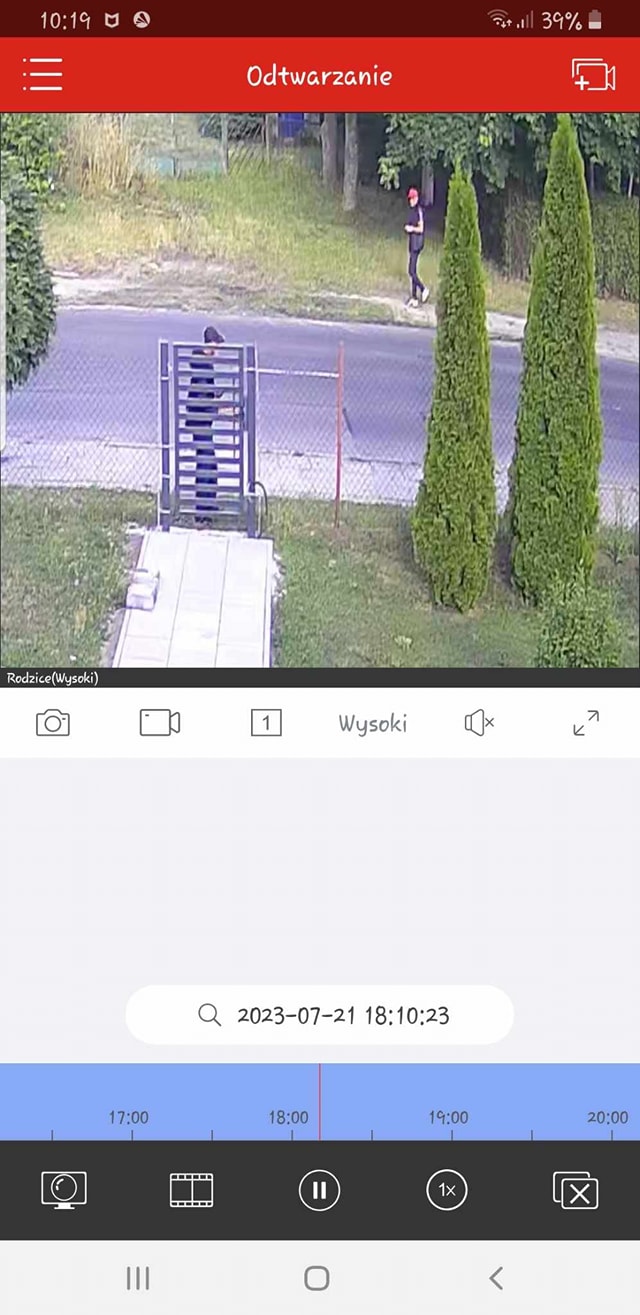
Task: Start recording a video clip
Action: [160, 722]
